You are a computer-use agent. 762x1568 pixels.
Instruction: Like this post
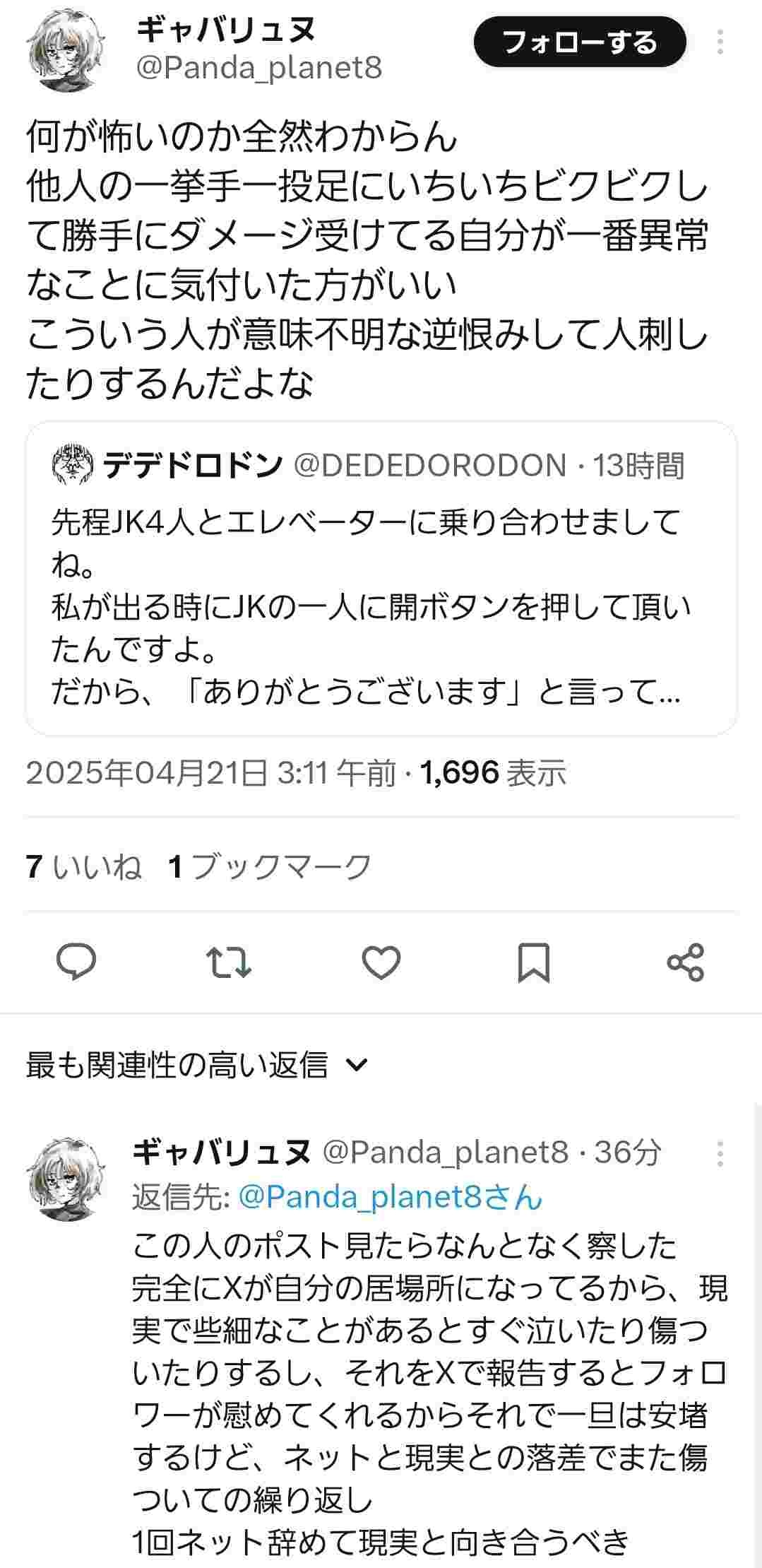[381, 962]
